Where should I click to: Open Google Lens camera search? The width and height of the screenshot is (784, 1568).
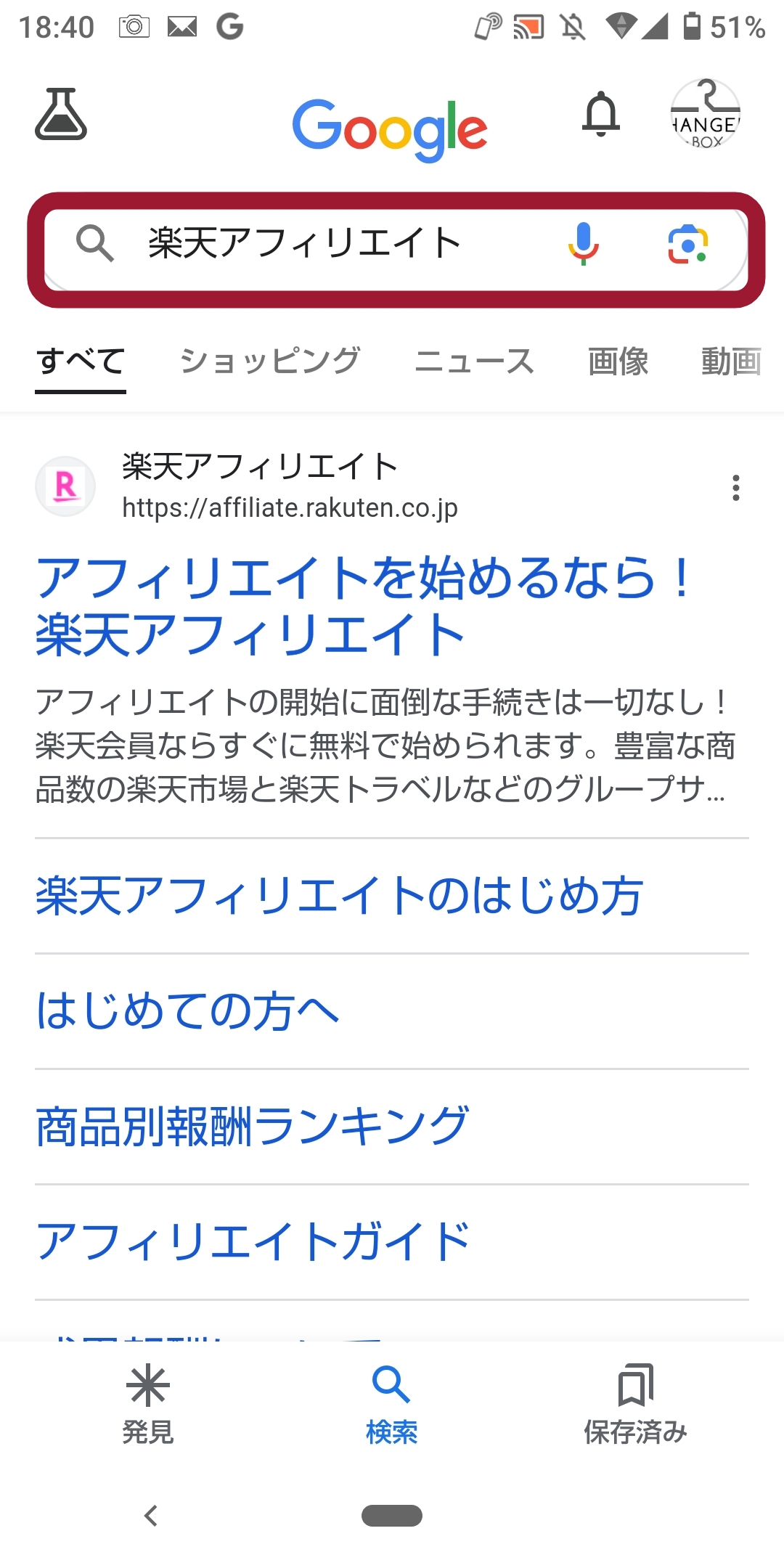tap(687, 244)
